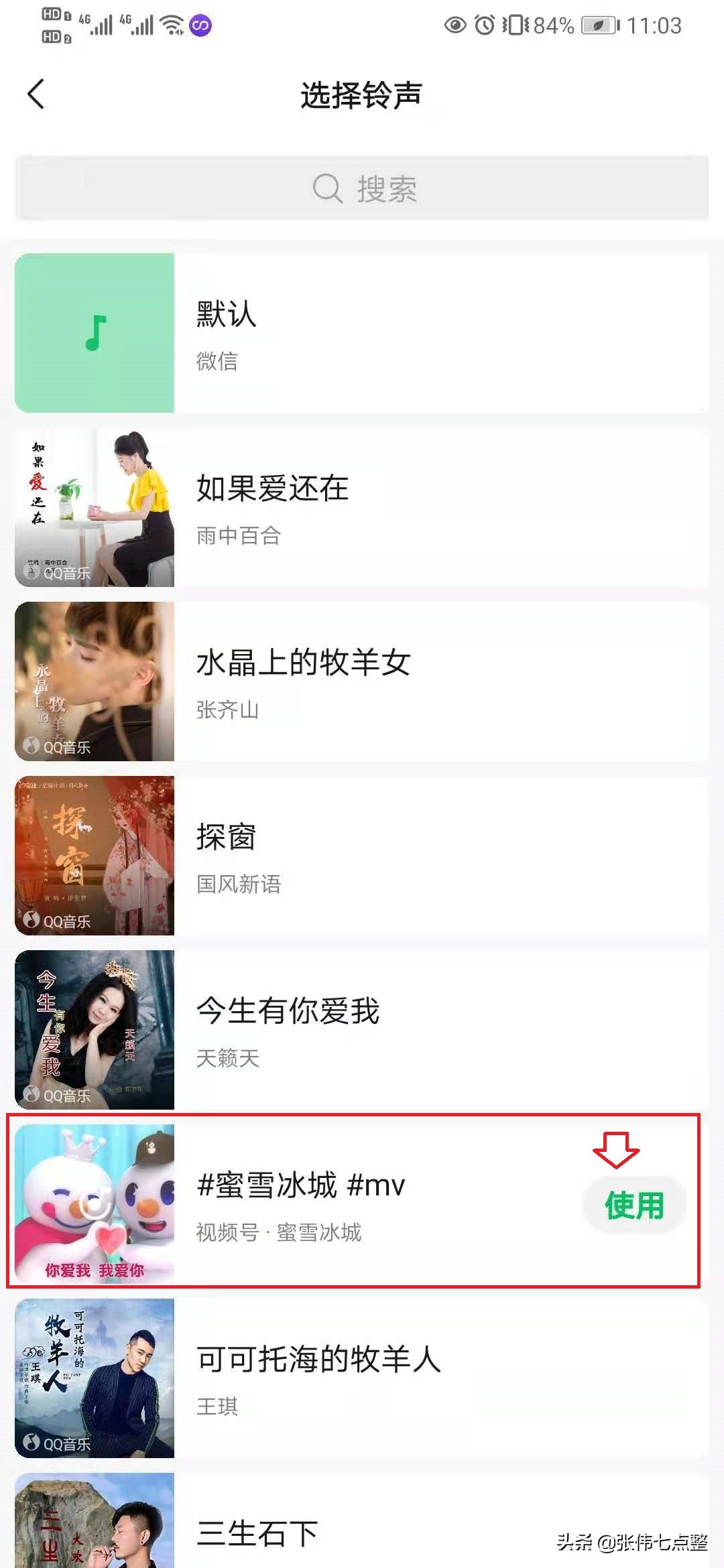Tap the Wi-Fi icon in the status bar
724x1568 pixels.
tap(171, 25)
